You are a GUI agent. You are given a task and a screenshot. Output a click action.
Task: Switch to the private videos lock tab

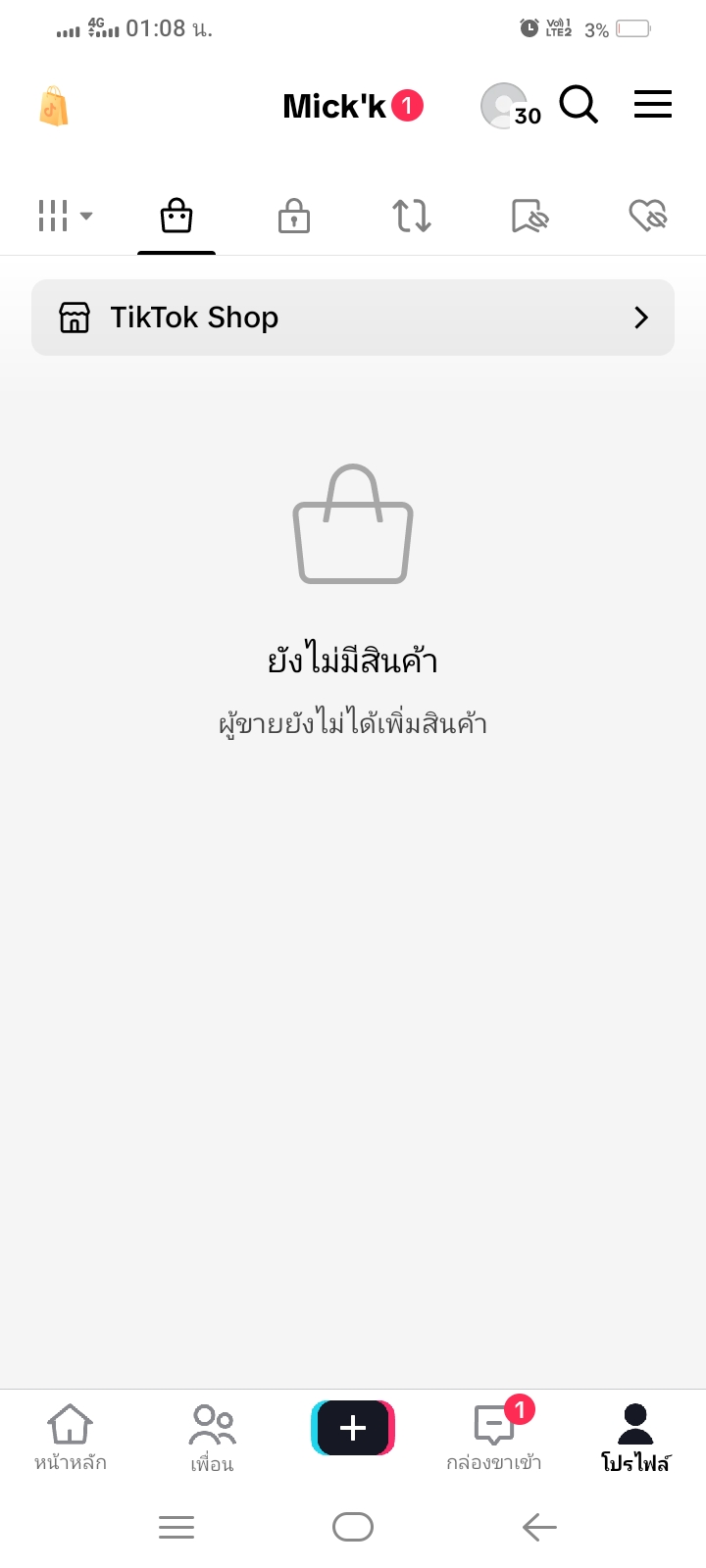pos(294,216)
